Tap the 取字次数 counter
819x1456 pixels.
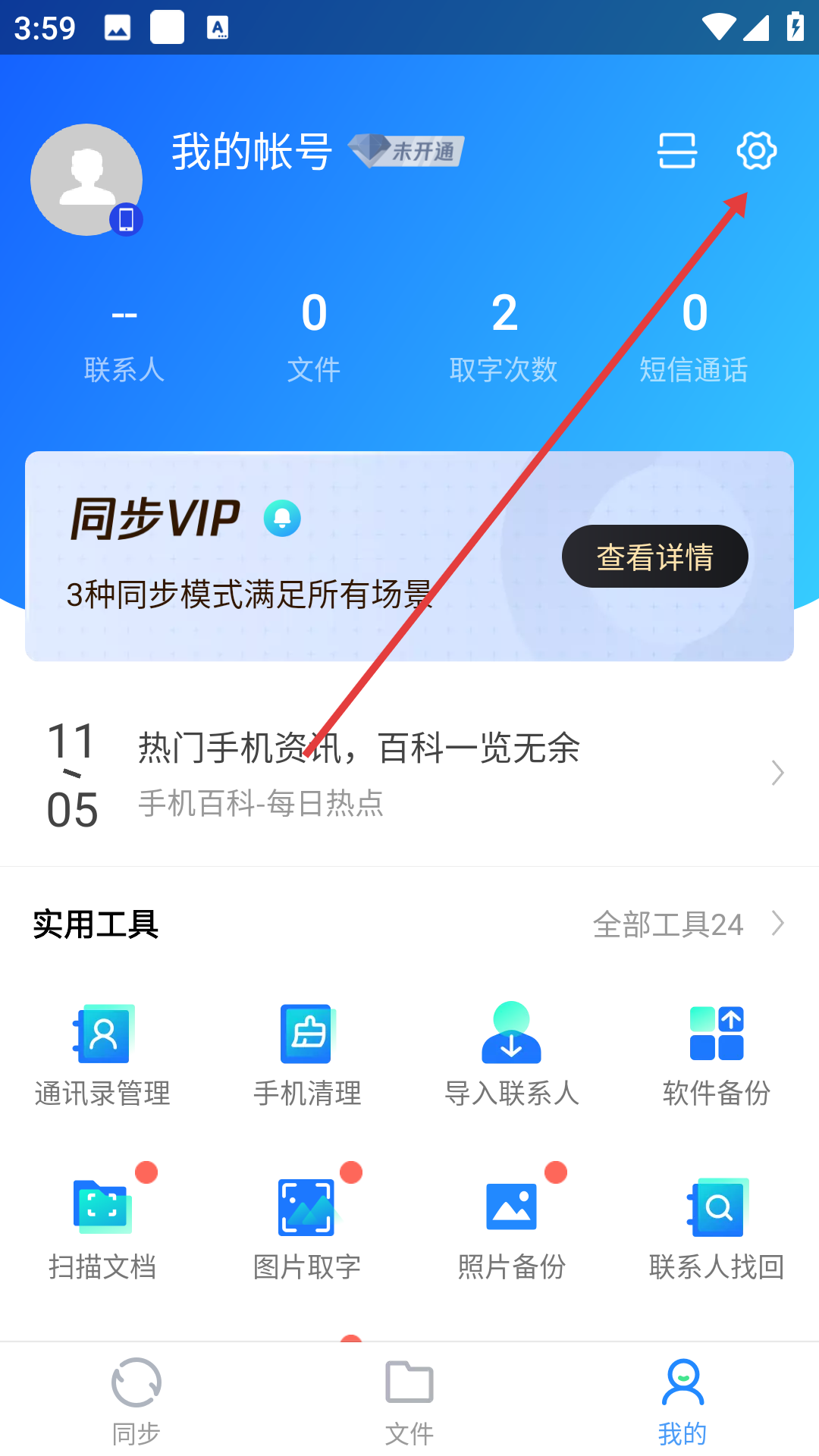pos(503,337)
